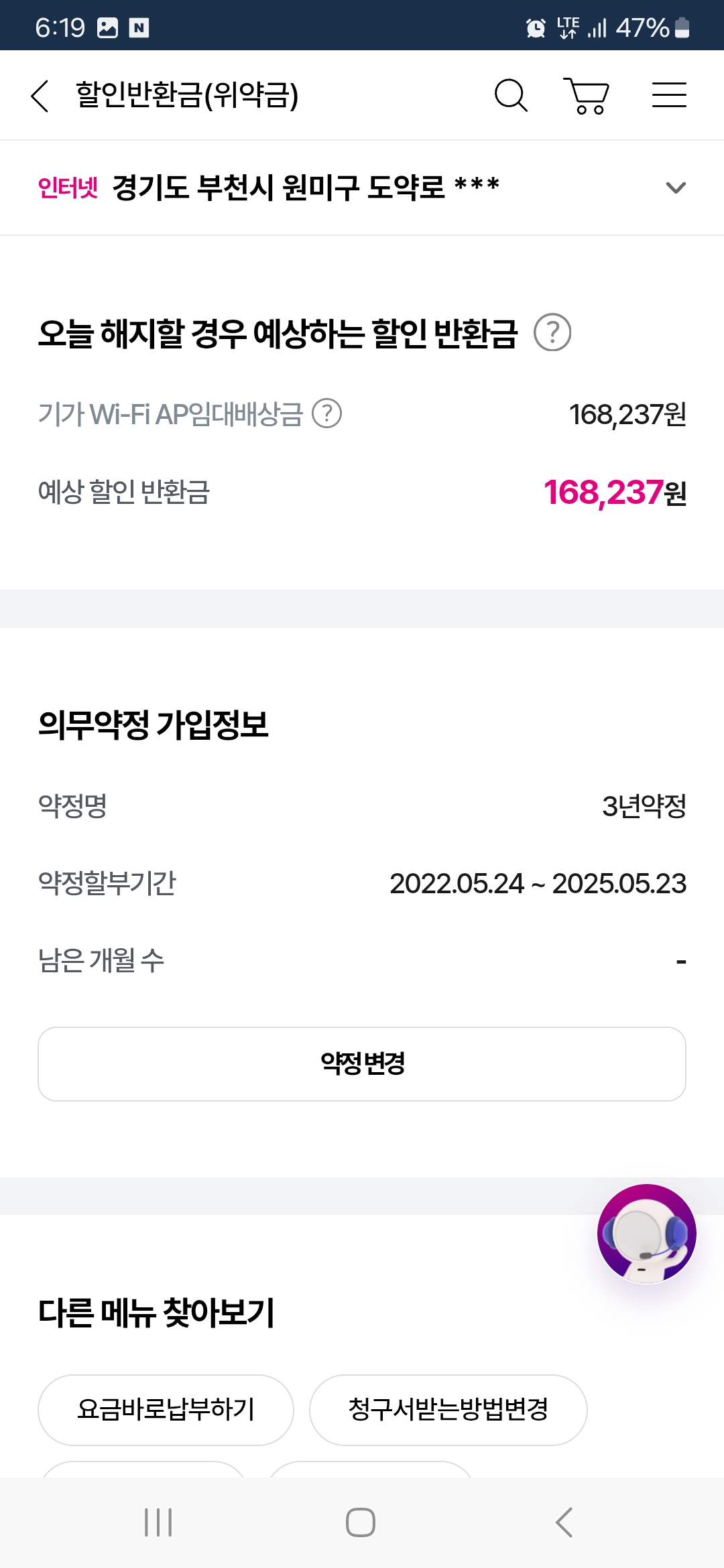Select the 청구서받는방법변경 chip
Viewport: 724px width, 1568px height.
click(448, 1410)
